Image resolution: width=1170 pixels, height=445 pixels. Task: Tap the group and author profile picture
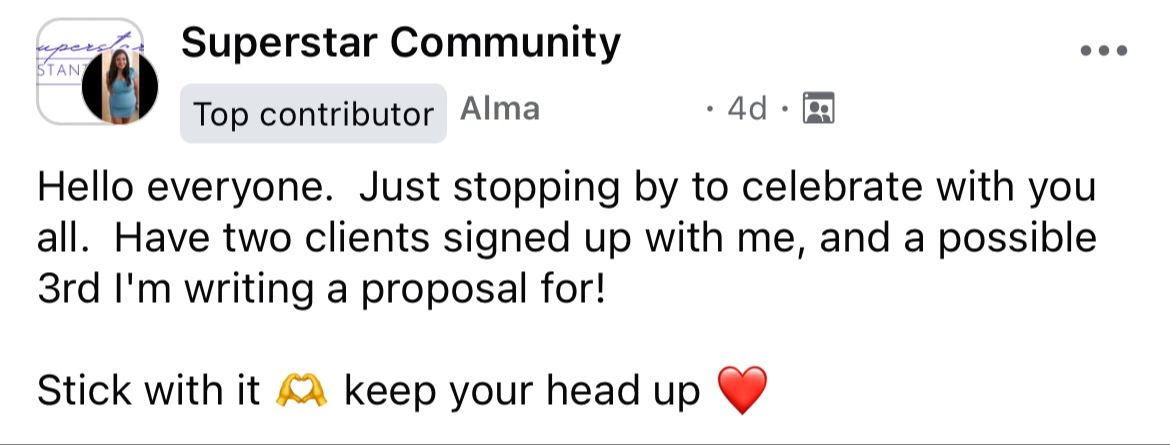(x=97, y=72)
